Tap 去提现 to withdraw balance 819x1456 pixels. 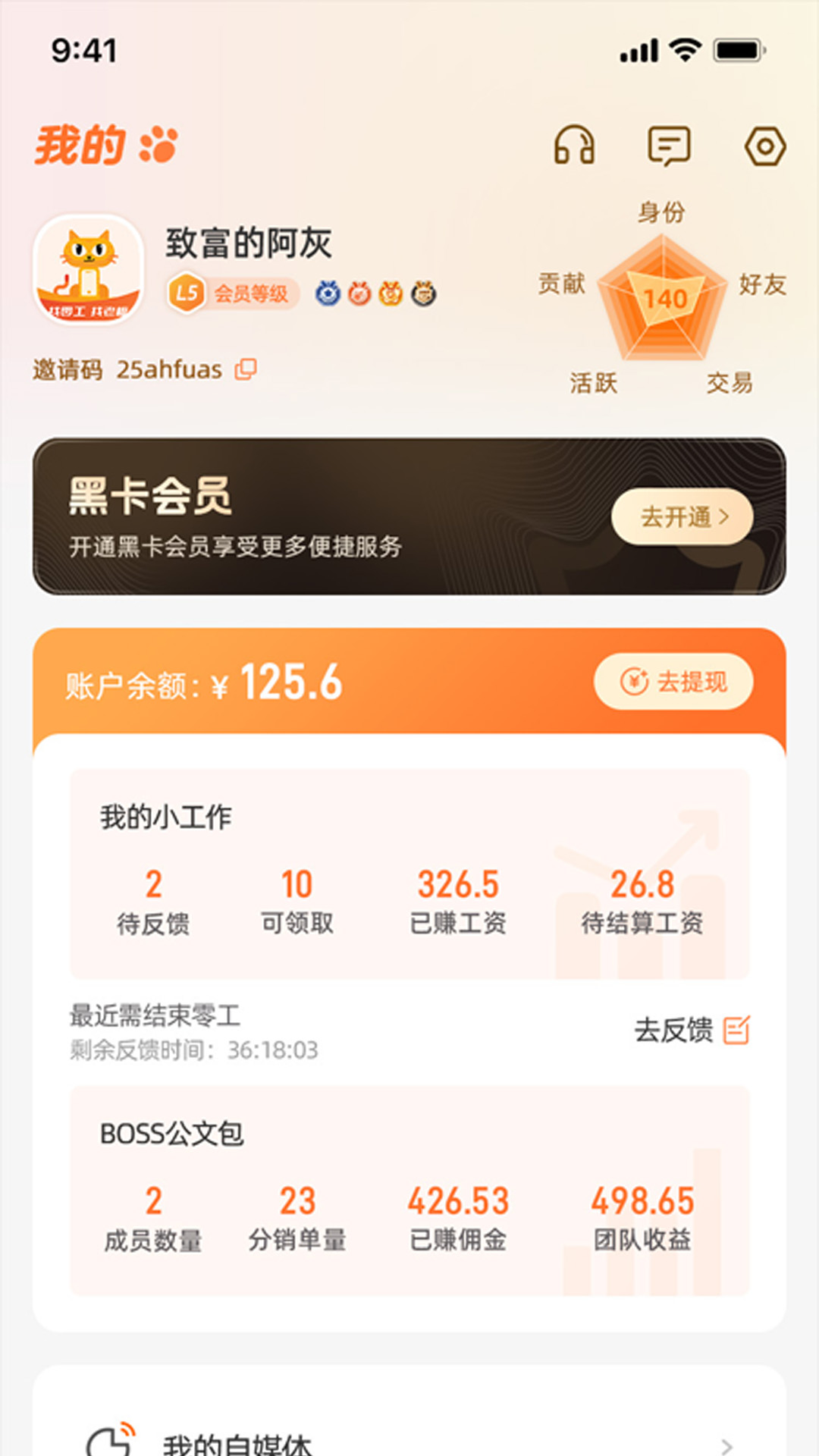tap(673, 682)
